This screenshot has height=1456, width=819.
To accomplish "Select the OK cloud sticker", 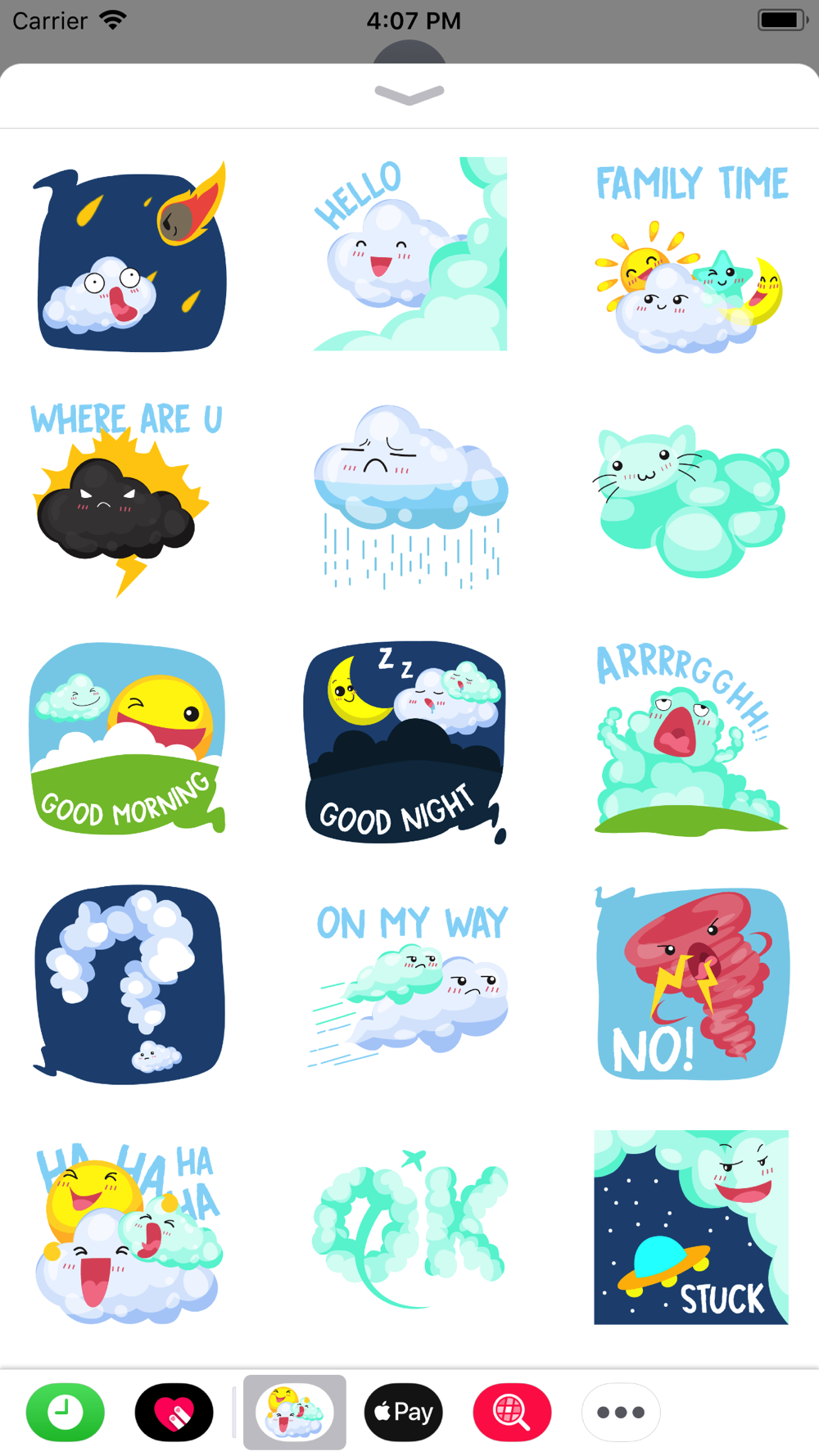I will click(x=410, y=1228).
